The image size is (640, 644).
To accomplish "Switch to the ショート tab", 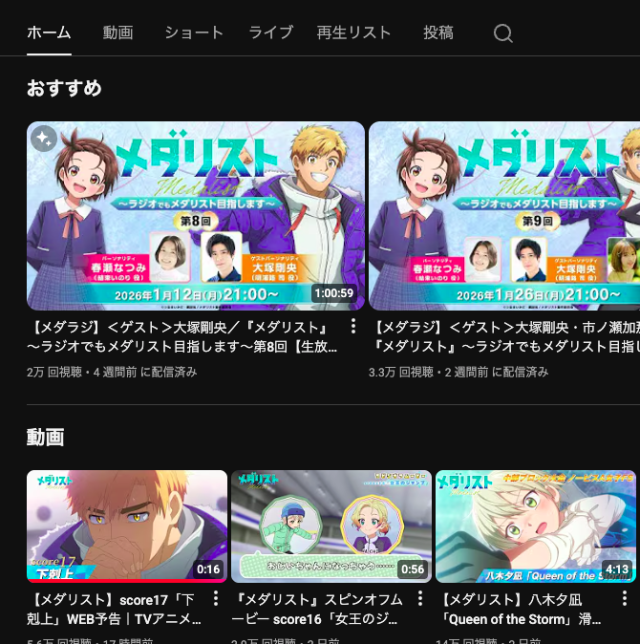I will click(x=194, y=33).
